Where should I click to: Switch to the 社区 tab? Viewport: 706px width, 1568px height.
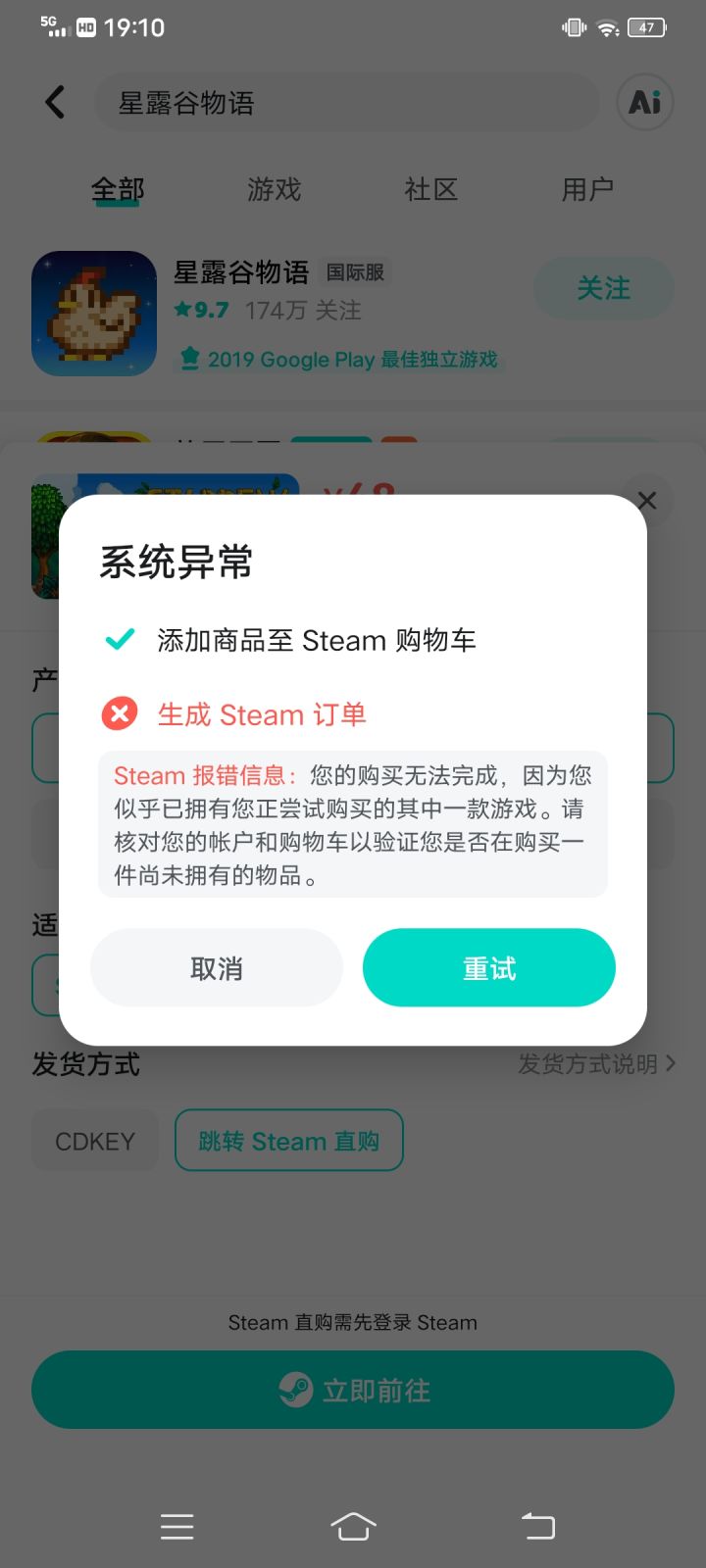coord(429,188)
